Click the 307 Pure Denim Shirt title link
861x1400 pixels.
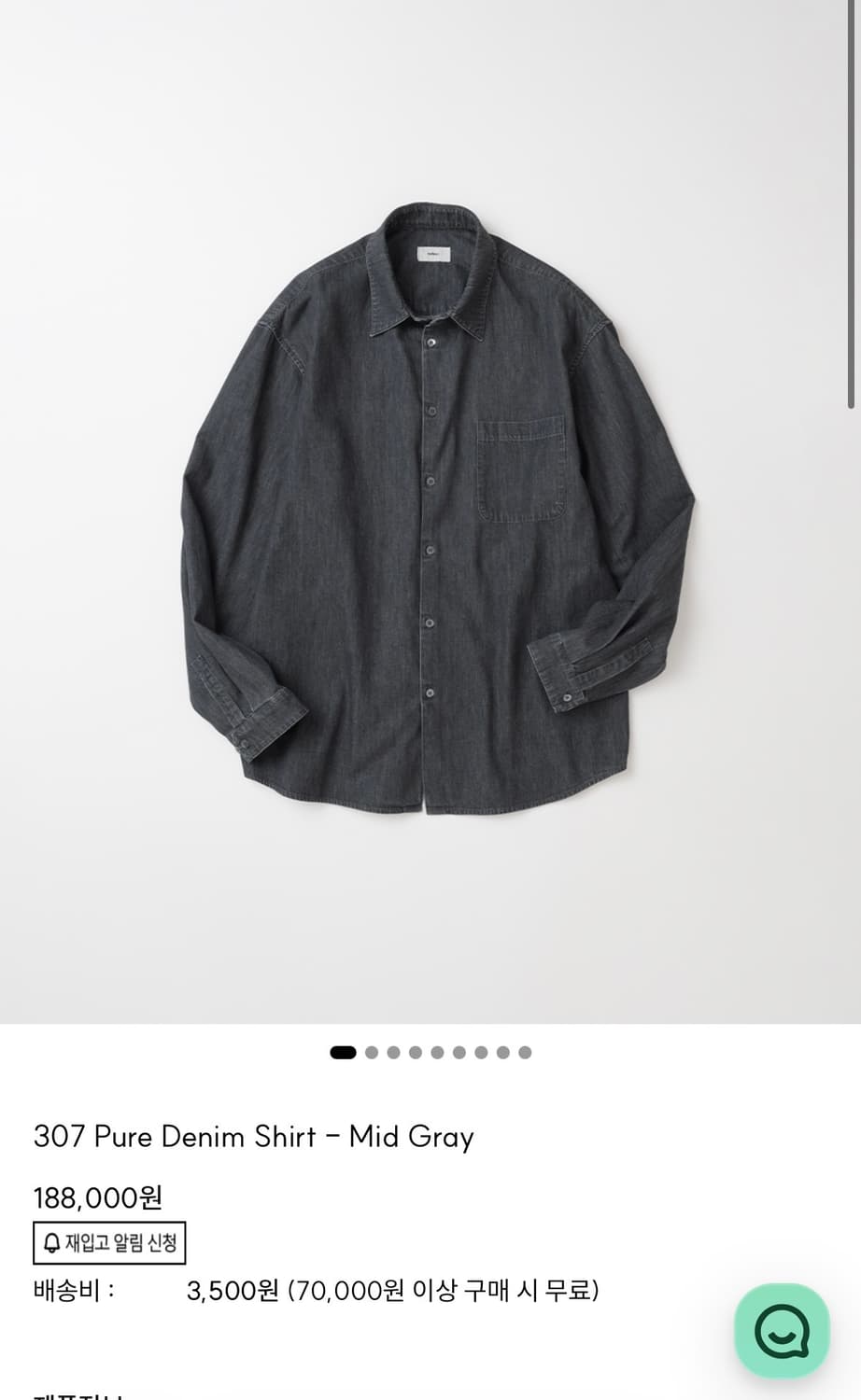coord(254,1137)
